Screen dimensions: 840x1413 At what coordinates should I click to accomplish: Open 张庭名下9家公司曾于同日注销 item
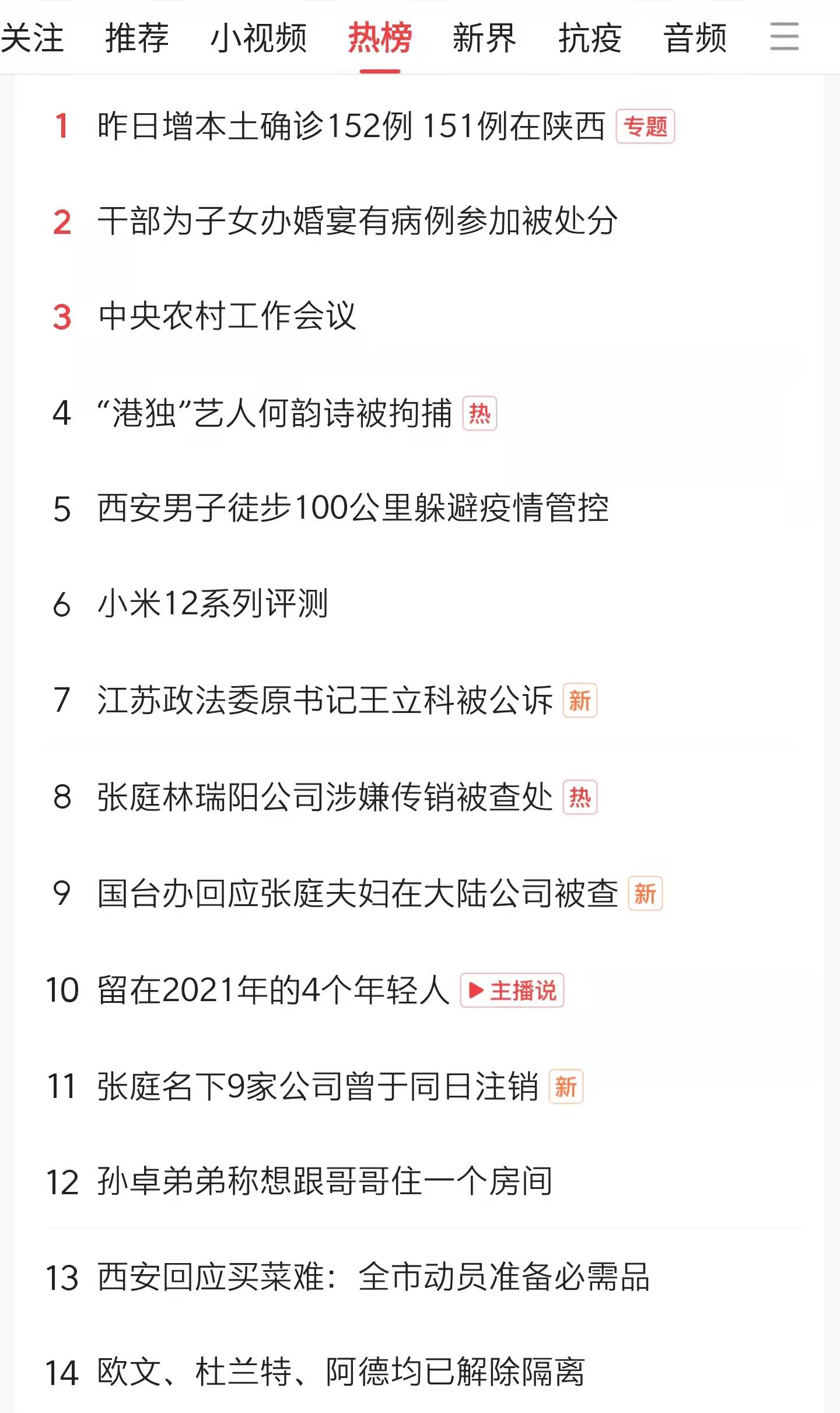tap(318, 1086)
